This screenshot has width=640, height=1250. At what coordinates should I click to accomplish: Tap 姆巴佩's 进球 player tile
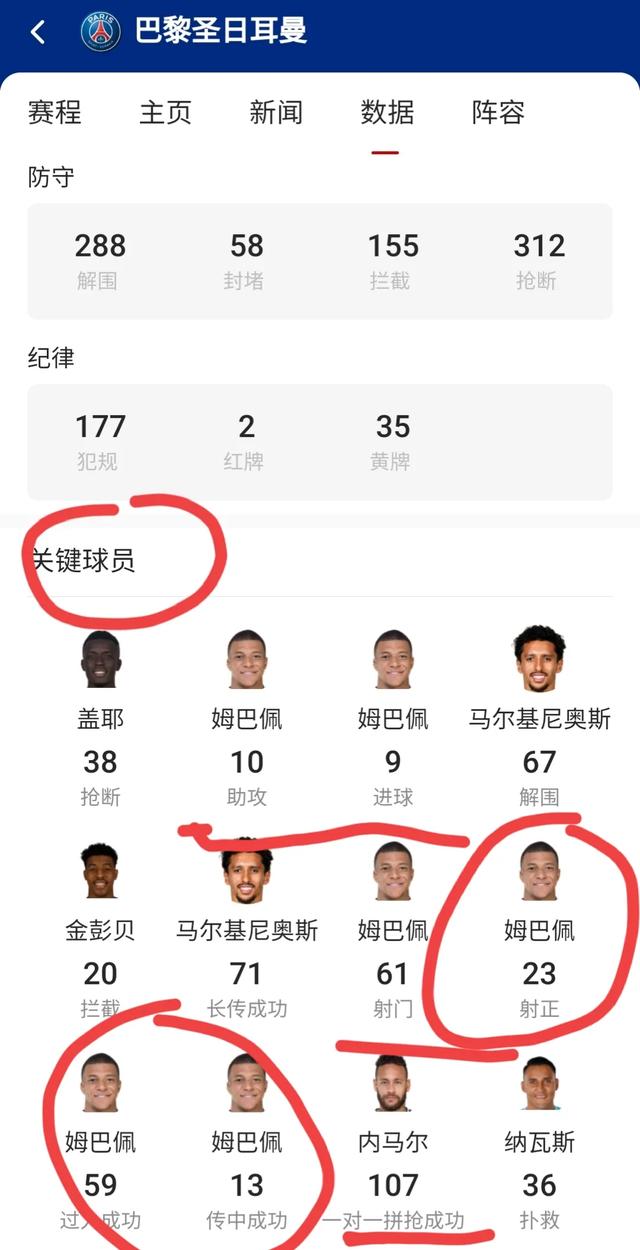393,720
